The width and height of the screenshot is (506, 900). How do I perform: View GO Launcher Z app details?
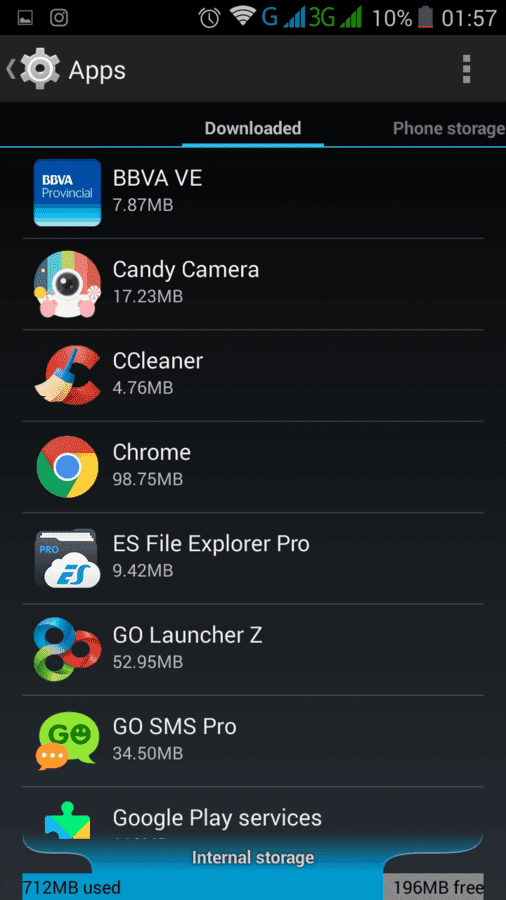tap(253, 649)
